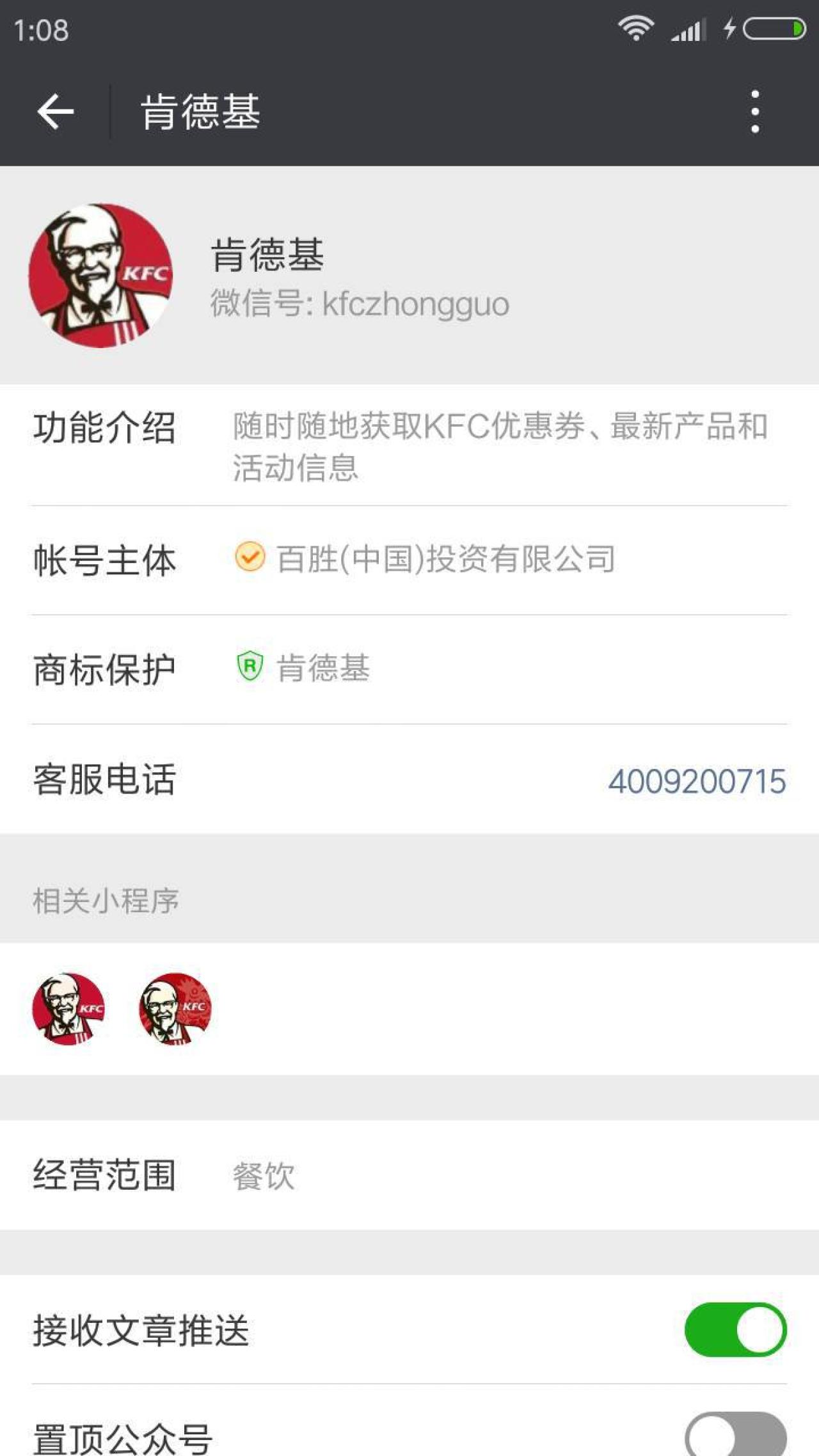This screenshot has width=819, height=1456.
Task: Open the first KFC mini program
Action: tap(68, 1009)
